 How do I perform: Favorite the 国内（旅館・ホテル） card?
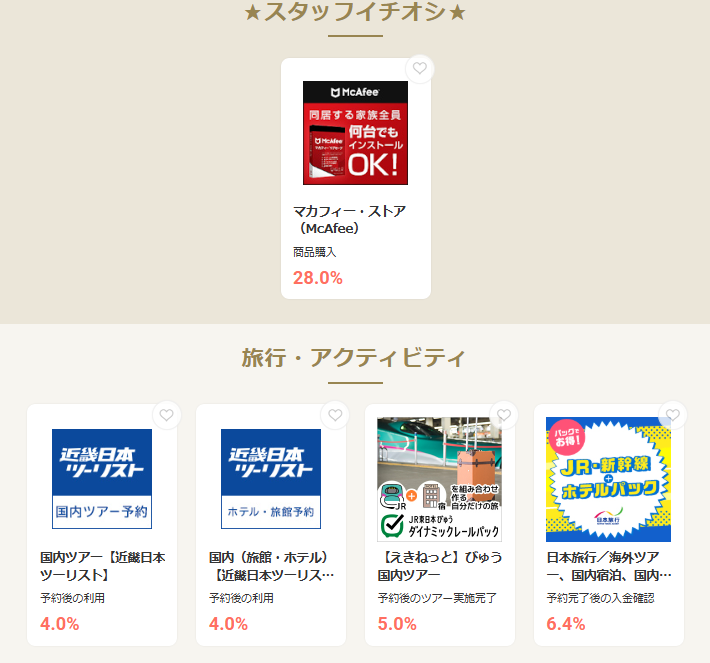coord(335,415)
